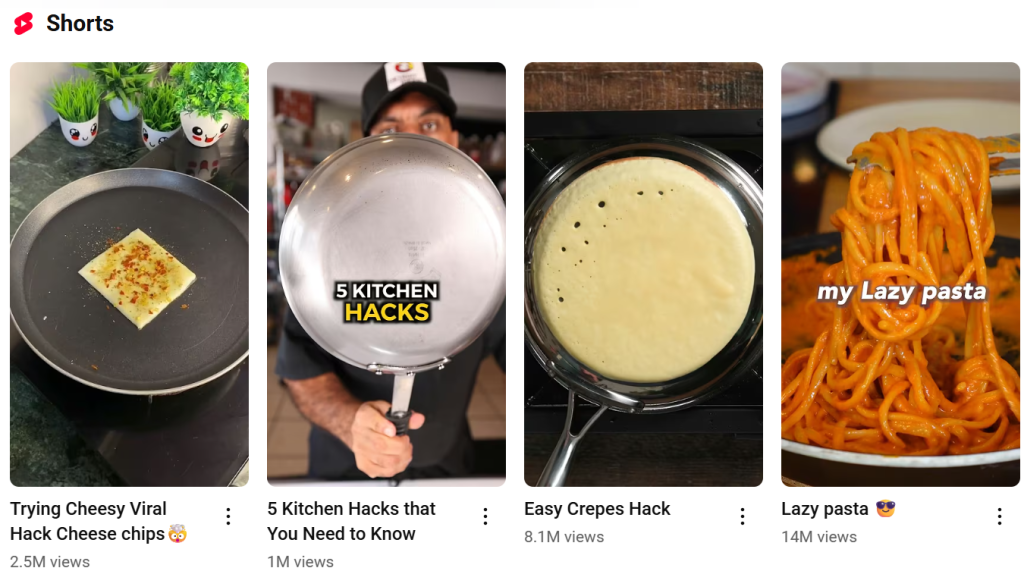Watch the Easy Crepes Hack short

(643, 274)
